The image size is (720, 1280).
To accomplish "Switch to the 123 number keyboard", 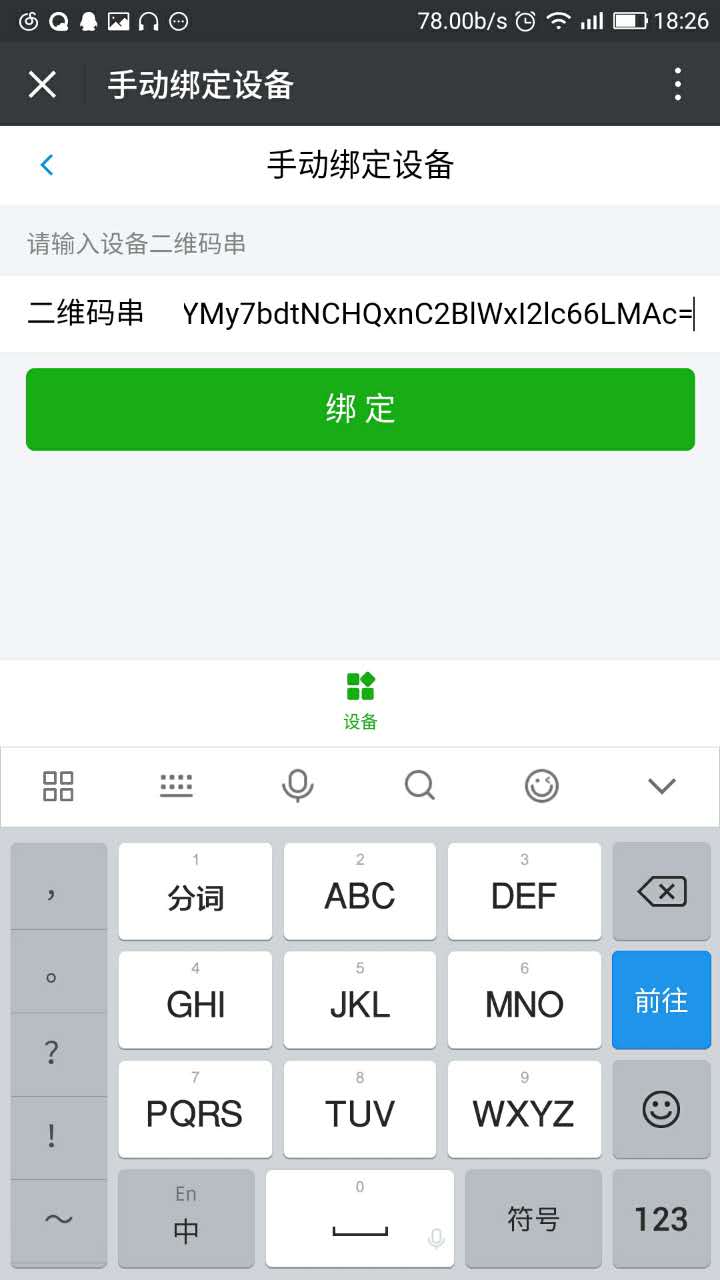I will coord(662,1219).
